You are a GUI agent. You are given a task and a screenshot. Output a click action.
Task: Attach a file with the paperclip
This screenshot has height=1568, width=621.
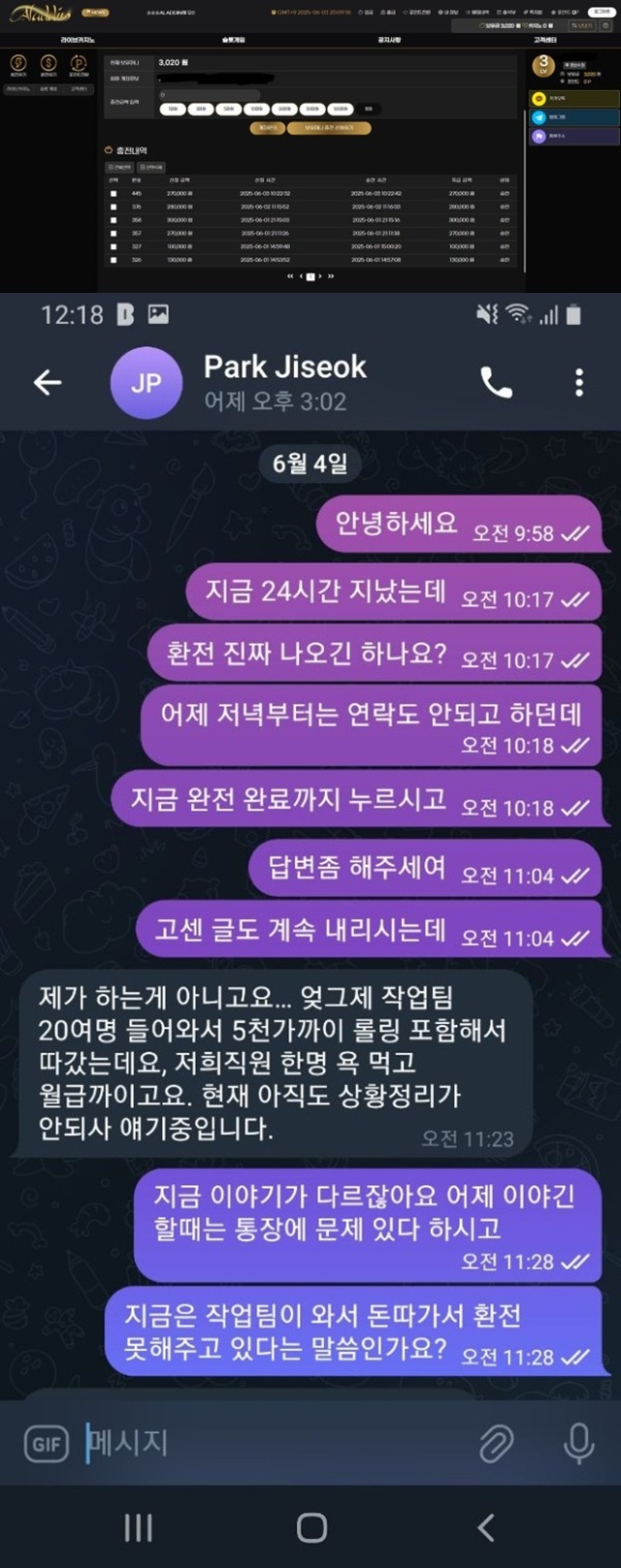pos(497,1444)
